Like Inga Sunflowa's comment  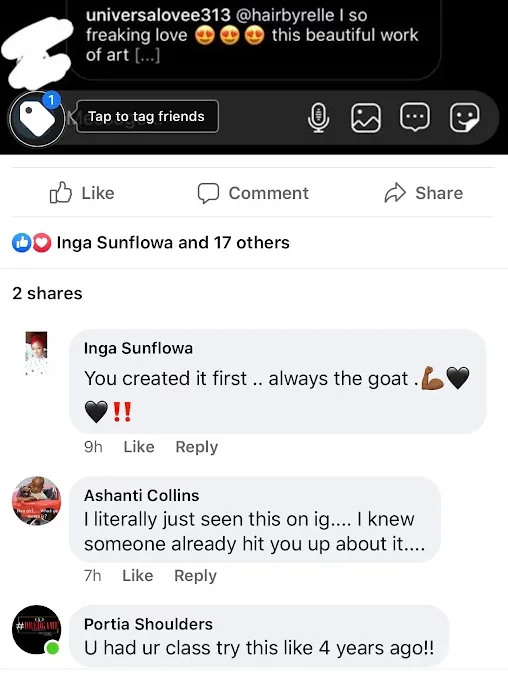pyautogui.click(x=139, y=447)
